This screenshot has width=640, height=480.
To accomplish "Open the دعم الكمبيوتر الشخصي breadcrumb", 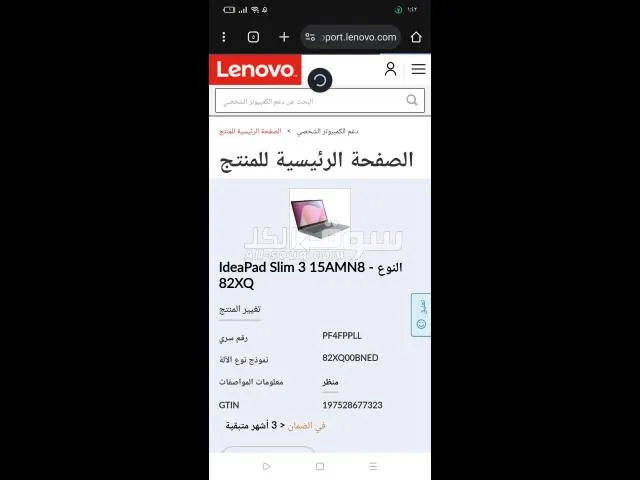I will [x=327, y=131].
